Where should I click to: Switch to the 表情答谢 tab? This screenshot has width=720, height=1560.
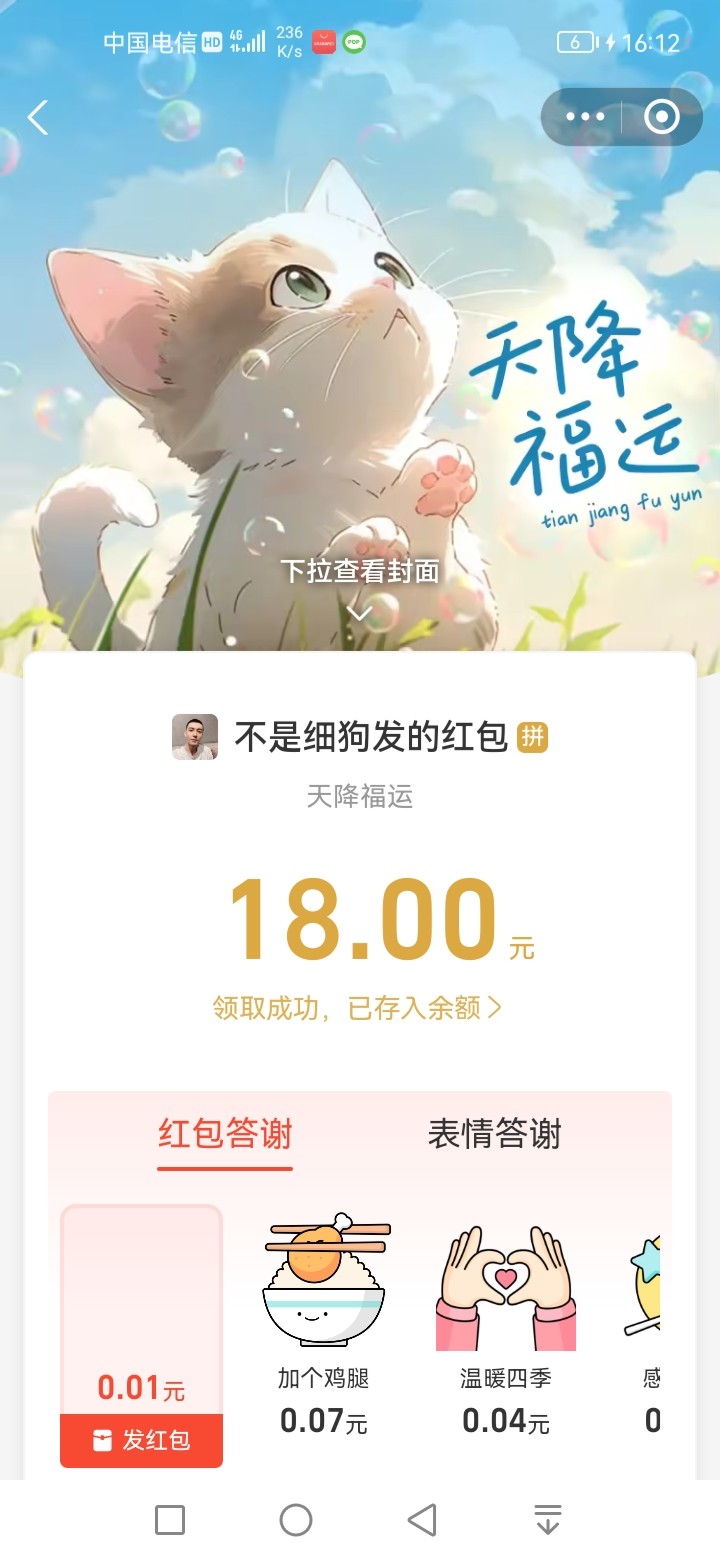[x=494, y=1135]
